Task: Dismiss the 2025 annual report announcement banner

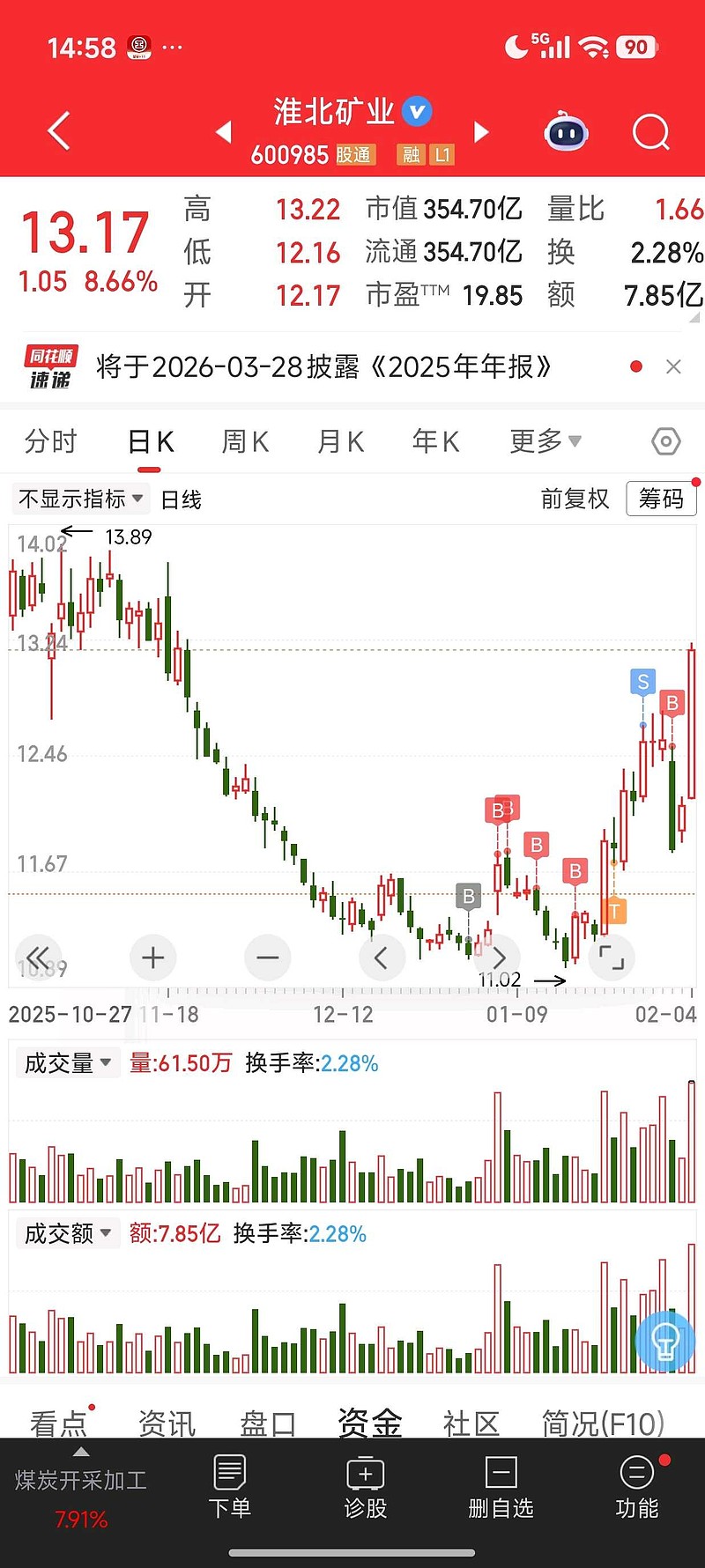Action: (x=674, y=366)
